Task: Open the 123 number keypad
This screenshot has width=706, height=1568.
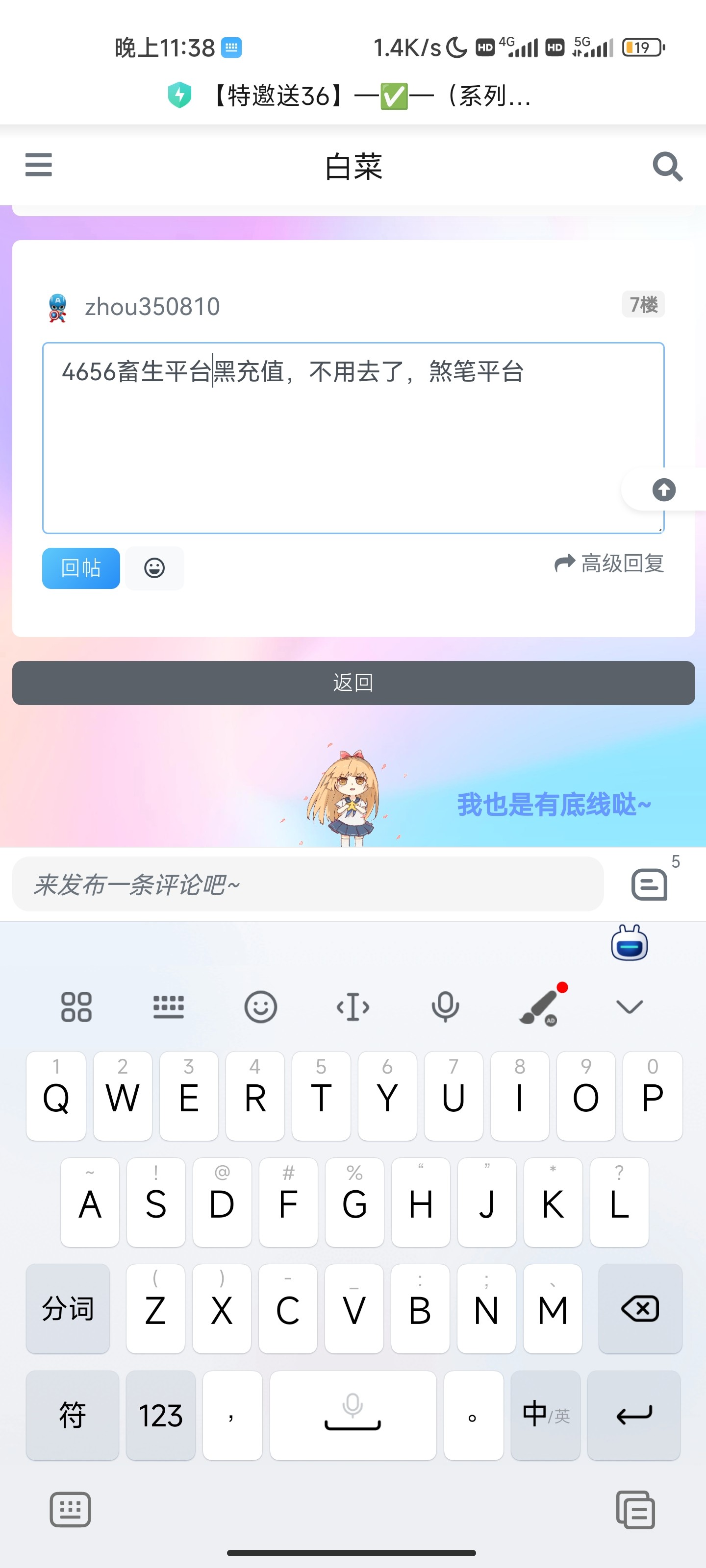Action: point(161,1415)
